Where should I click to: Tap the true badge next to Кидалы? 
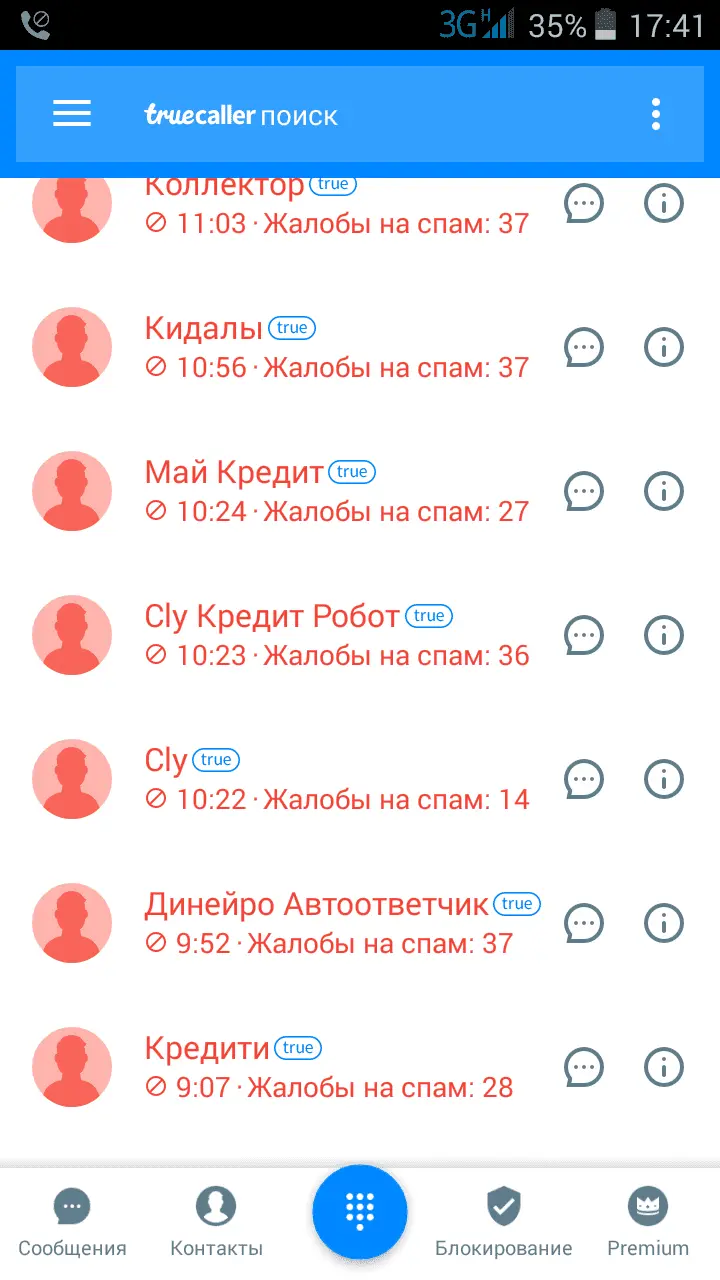292,327
